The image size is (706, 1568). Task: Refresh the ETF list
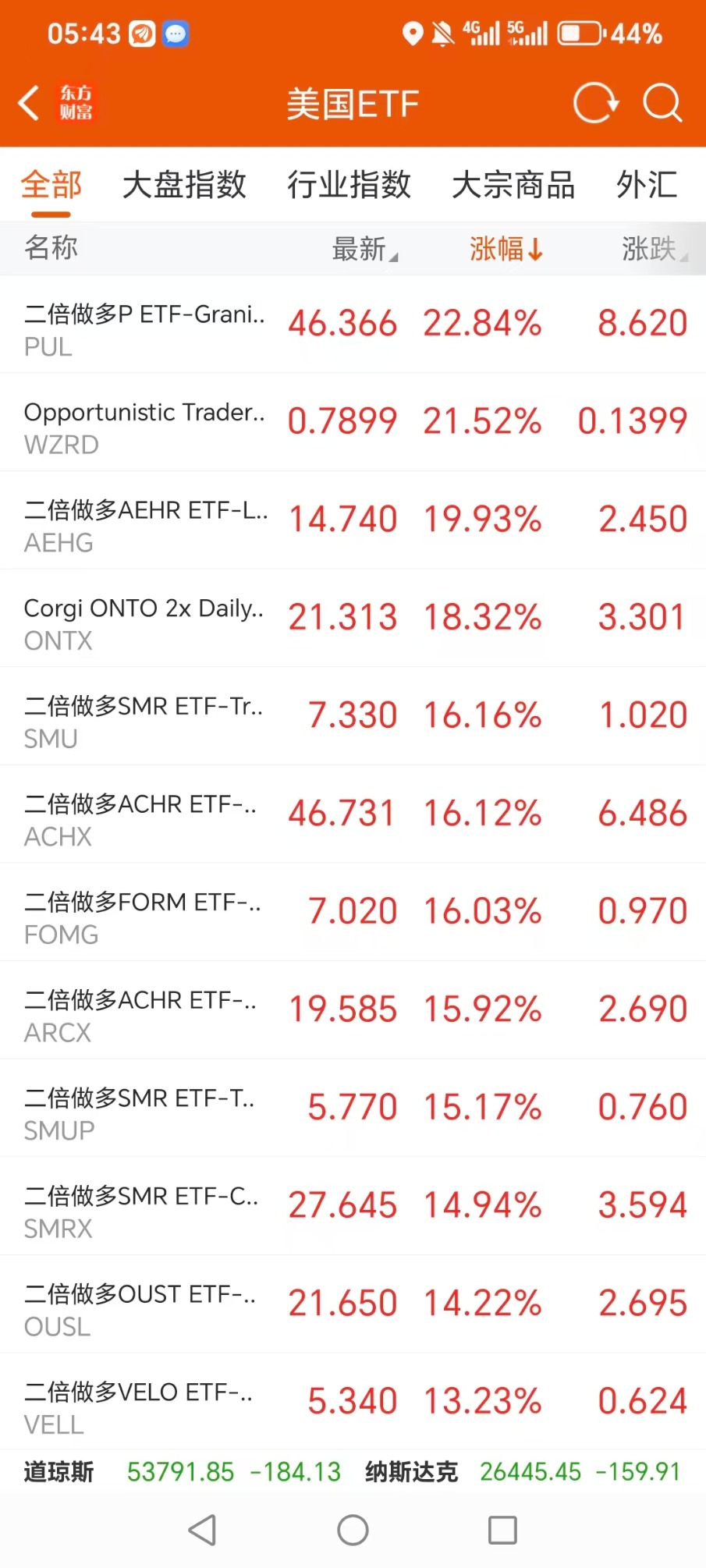click(595, 103)
